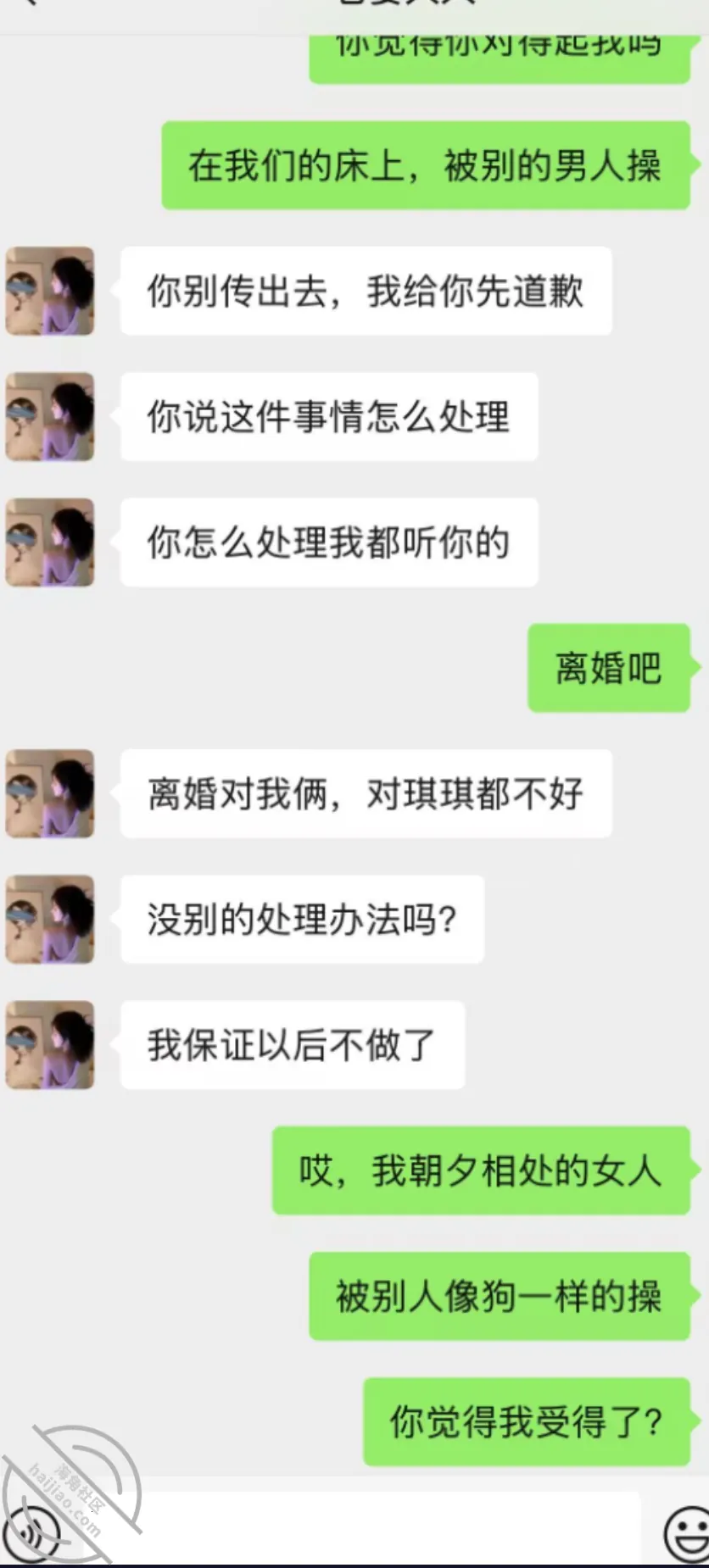This screenshot has width=709, height=1568.
Task: Open contact avatar beside 你别传出去 message
Action: [50, 291]
